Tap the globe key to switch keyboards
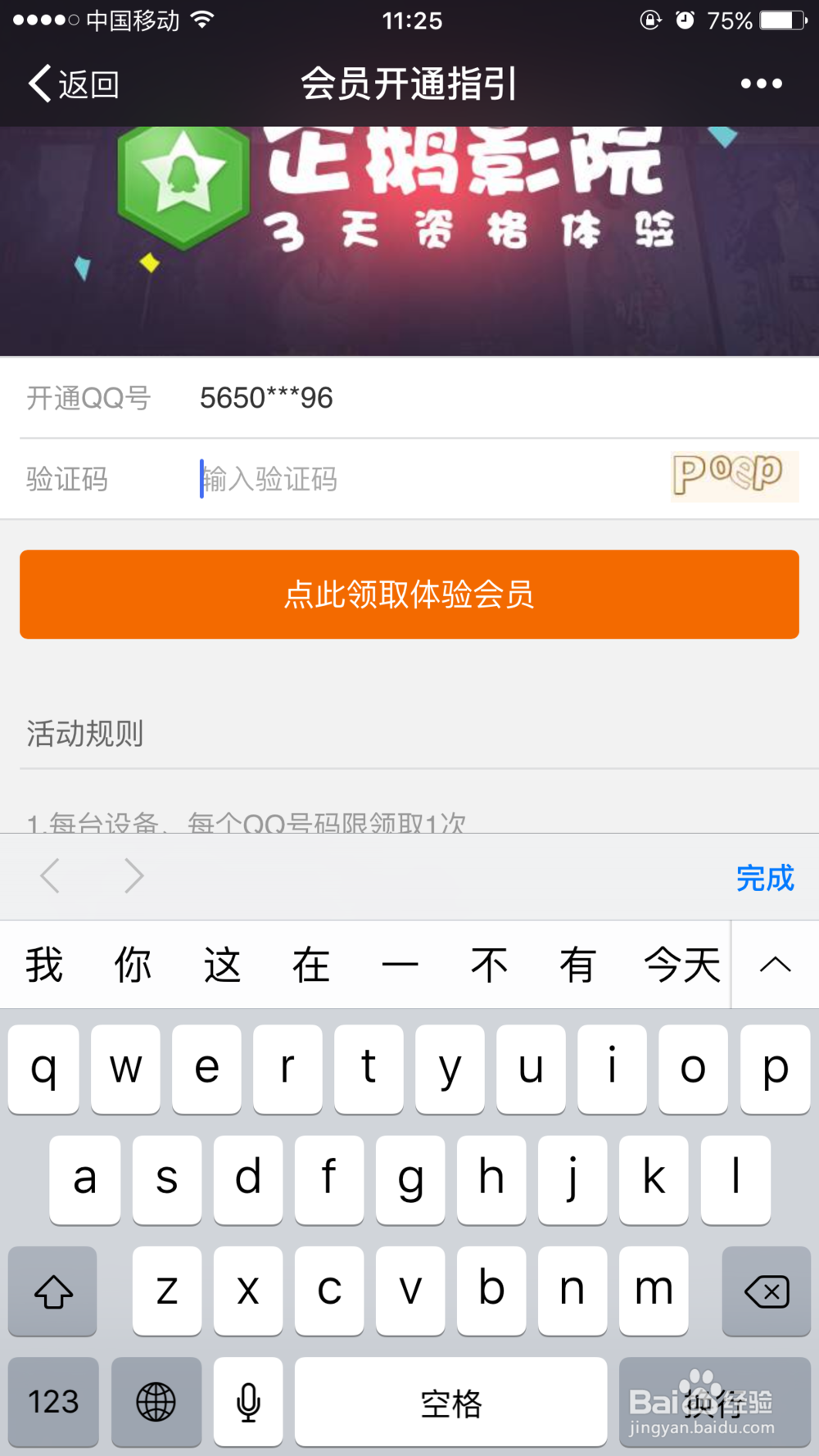The width and height of the screenshot is (819, 1456). click(156, 1402)
